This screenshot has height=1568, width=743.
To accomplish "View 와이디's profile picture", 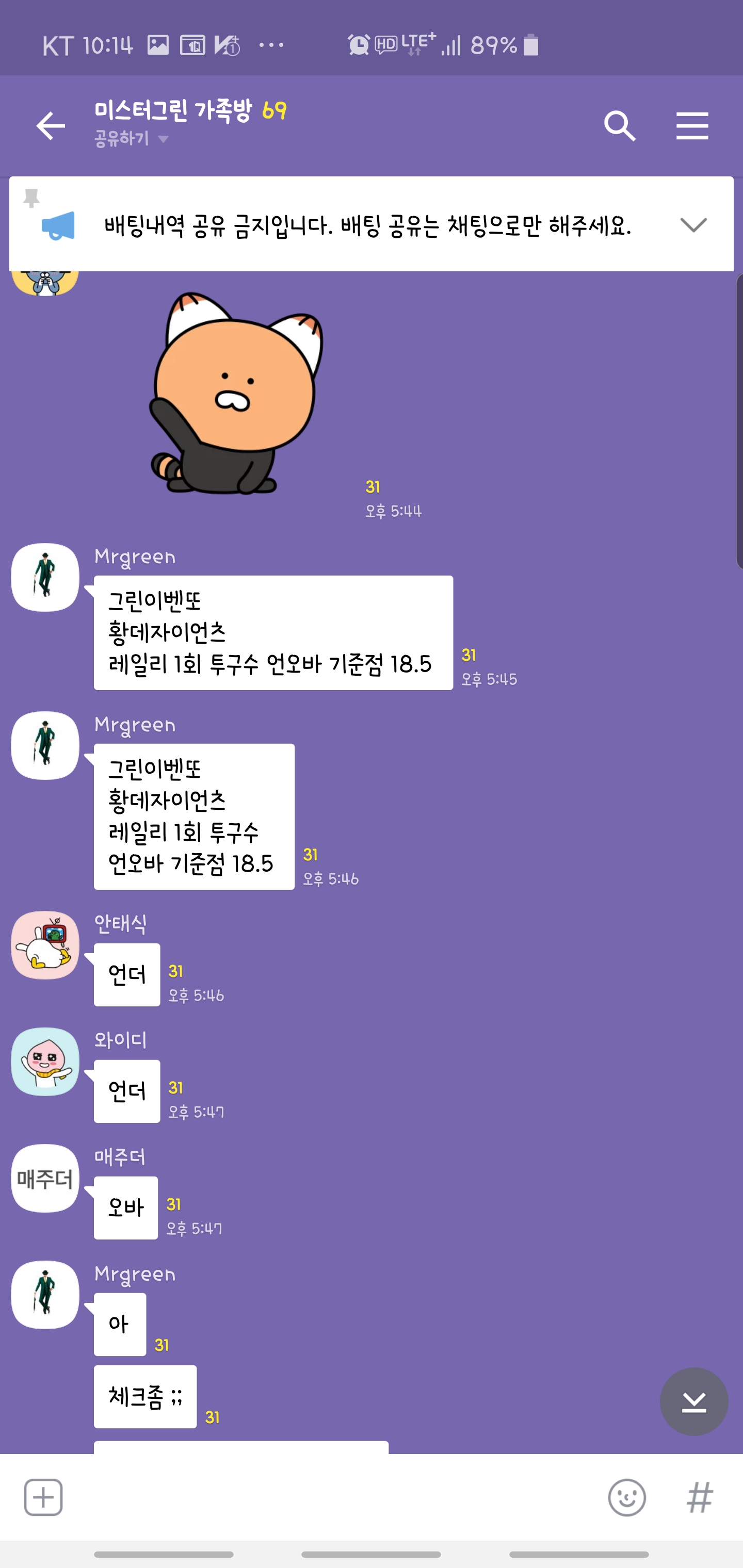I will (45, 1061).
